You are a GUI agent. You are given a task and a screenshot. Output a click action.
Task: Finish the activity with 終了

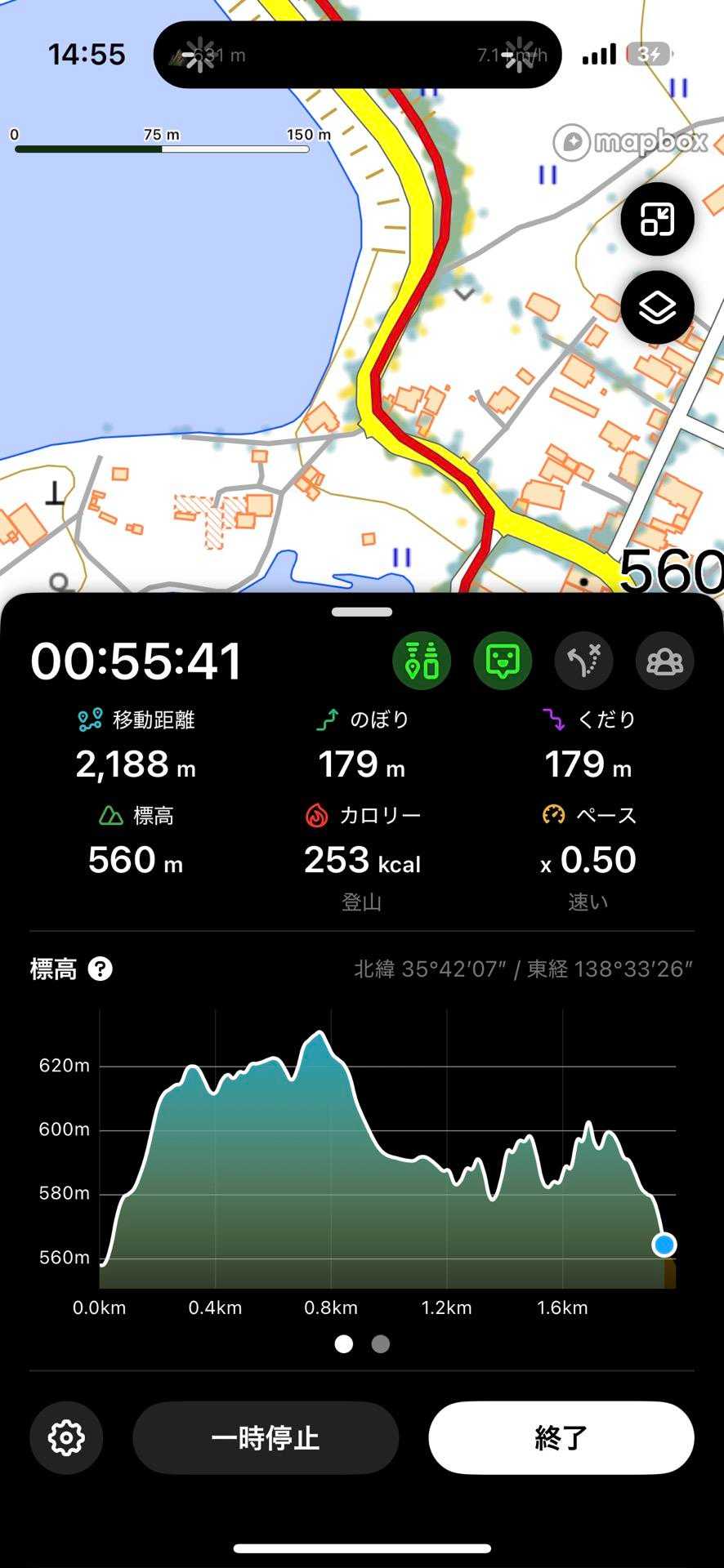pyautogui.click(x=561, y=1438)
